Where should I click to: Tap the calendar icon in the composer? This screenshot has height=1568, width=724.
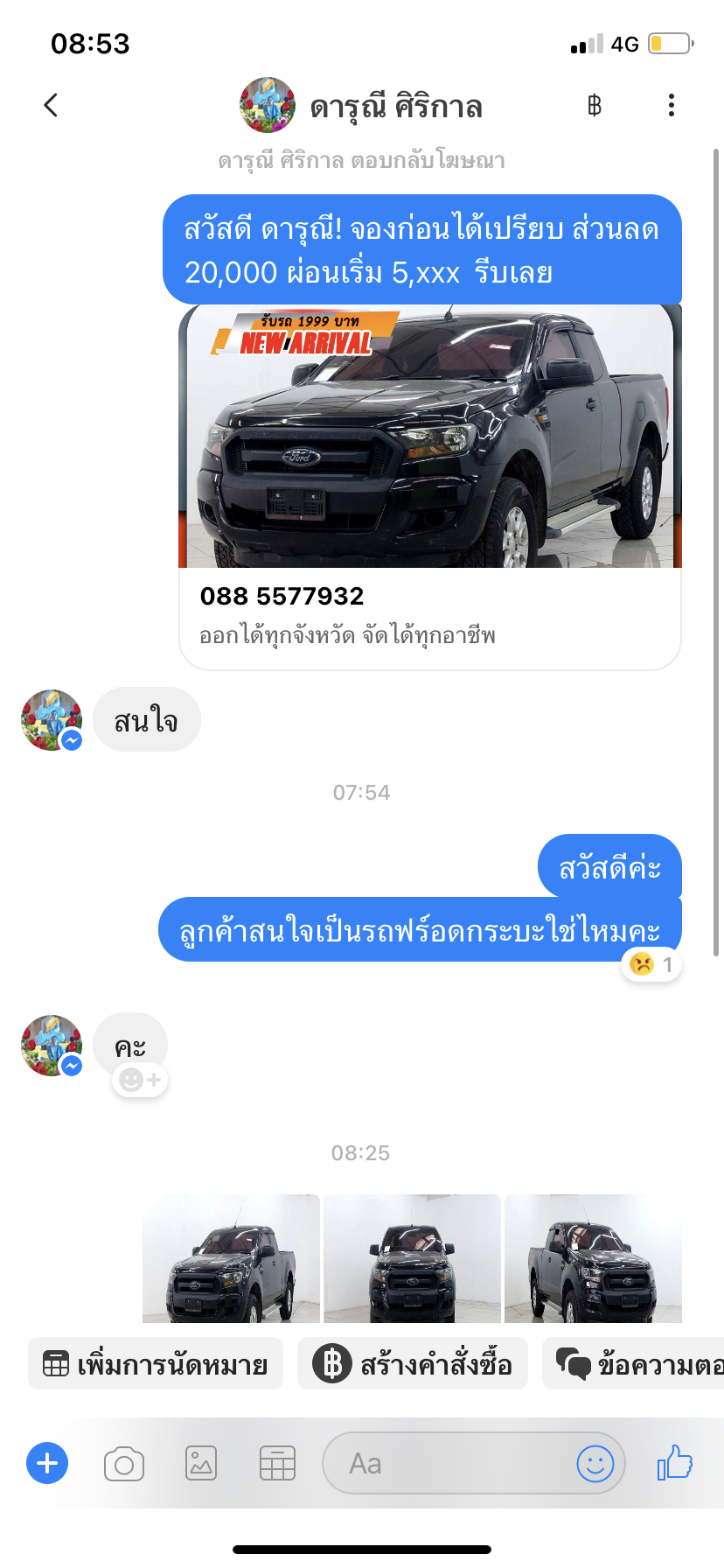(x=277, y=1463)
